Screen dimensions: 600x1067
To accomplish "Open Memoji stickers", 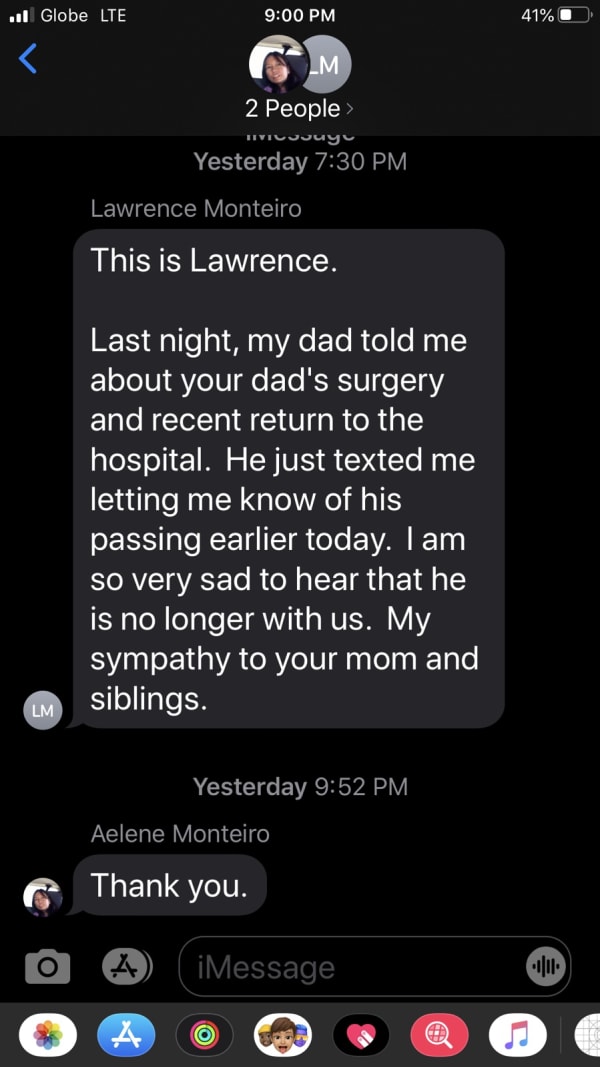I will click(x=283, y=1035).
